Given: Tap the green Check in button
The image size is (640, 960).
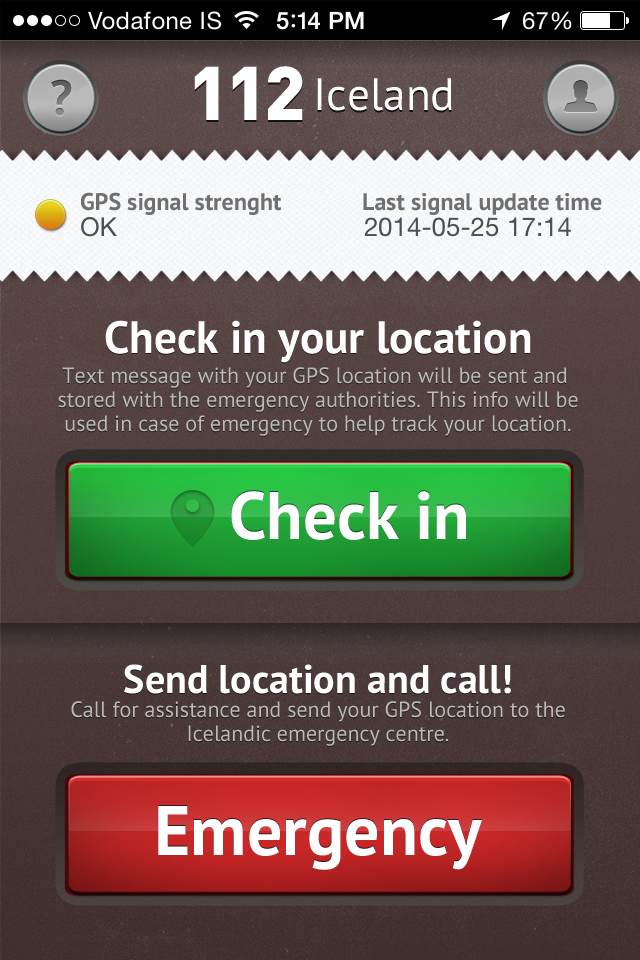Looking at the screenshot, I should [319, 519].
